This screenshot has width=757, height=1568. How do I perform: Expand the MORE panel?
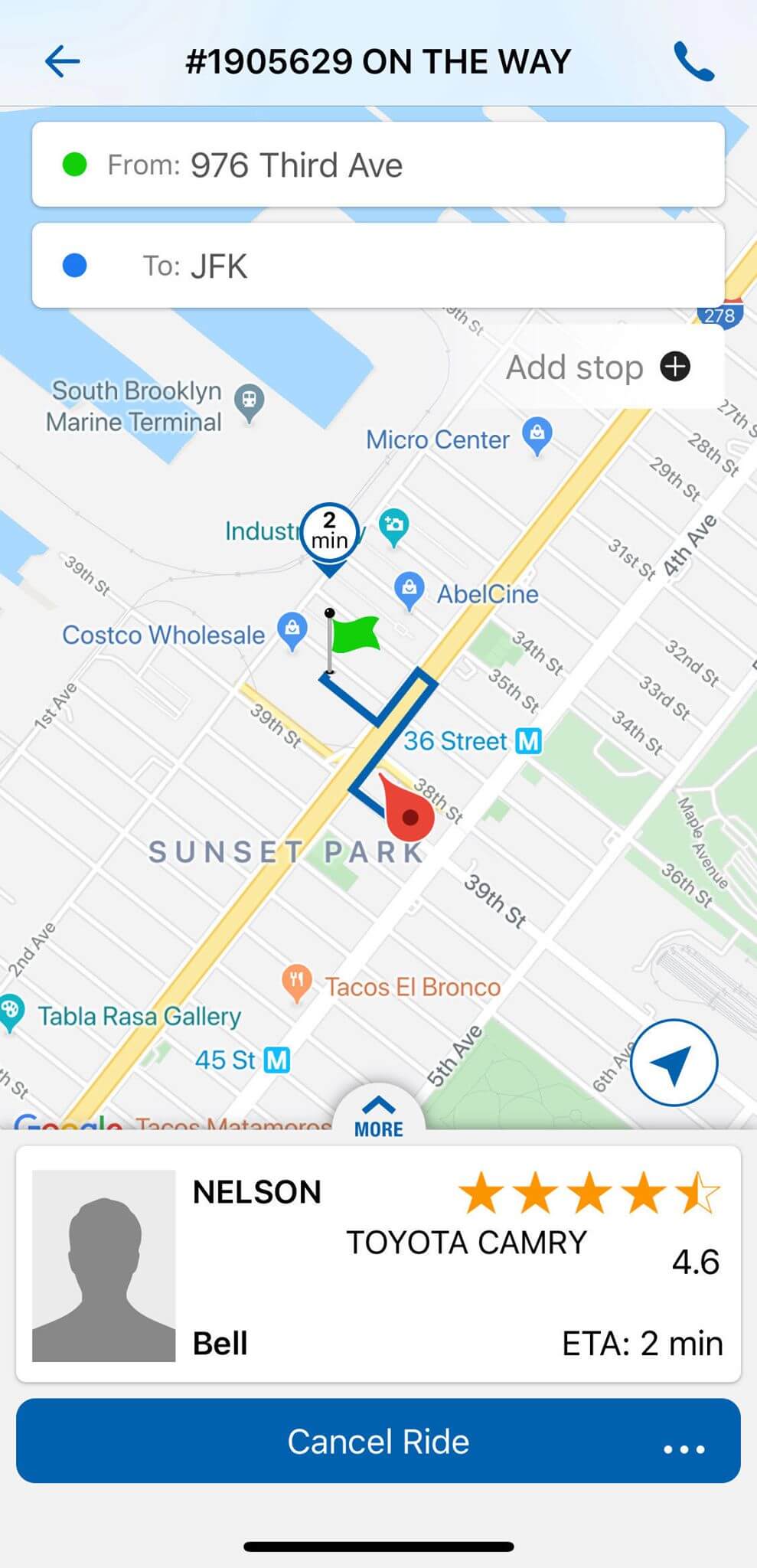pos(378,1116)
